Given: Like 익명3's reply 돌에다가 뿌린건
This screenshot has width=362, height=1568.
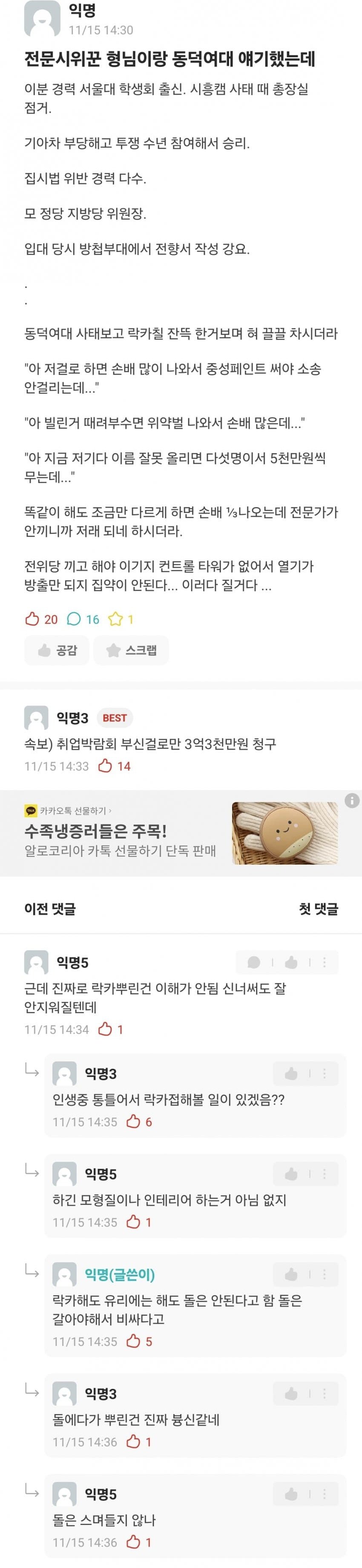Looking at the screenshot, I should click(291, 1393).
